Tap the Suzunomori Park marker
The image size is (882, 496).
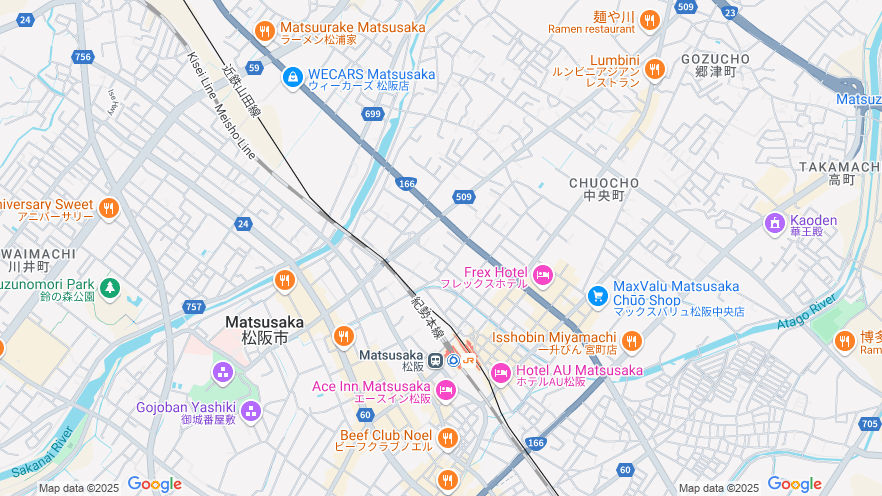click(x=109, y=289)
